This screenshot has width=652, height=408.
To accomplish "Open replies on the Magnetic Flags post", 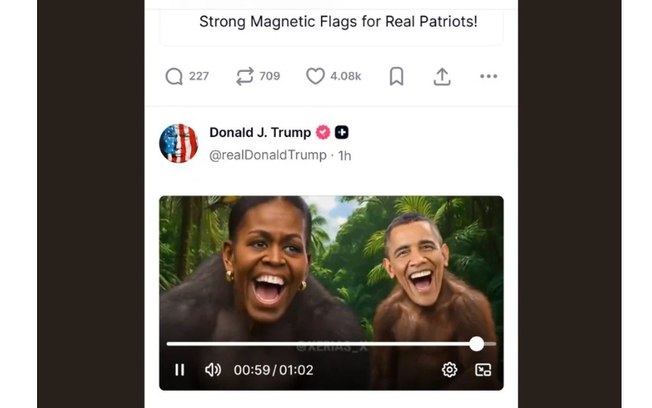I will coord(175,77).
